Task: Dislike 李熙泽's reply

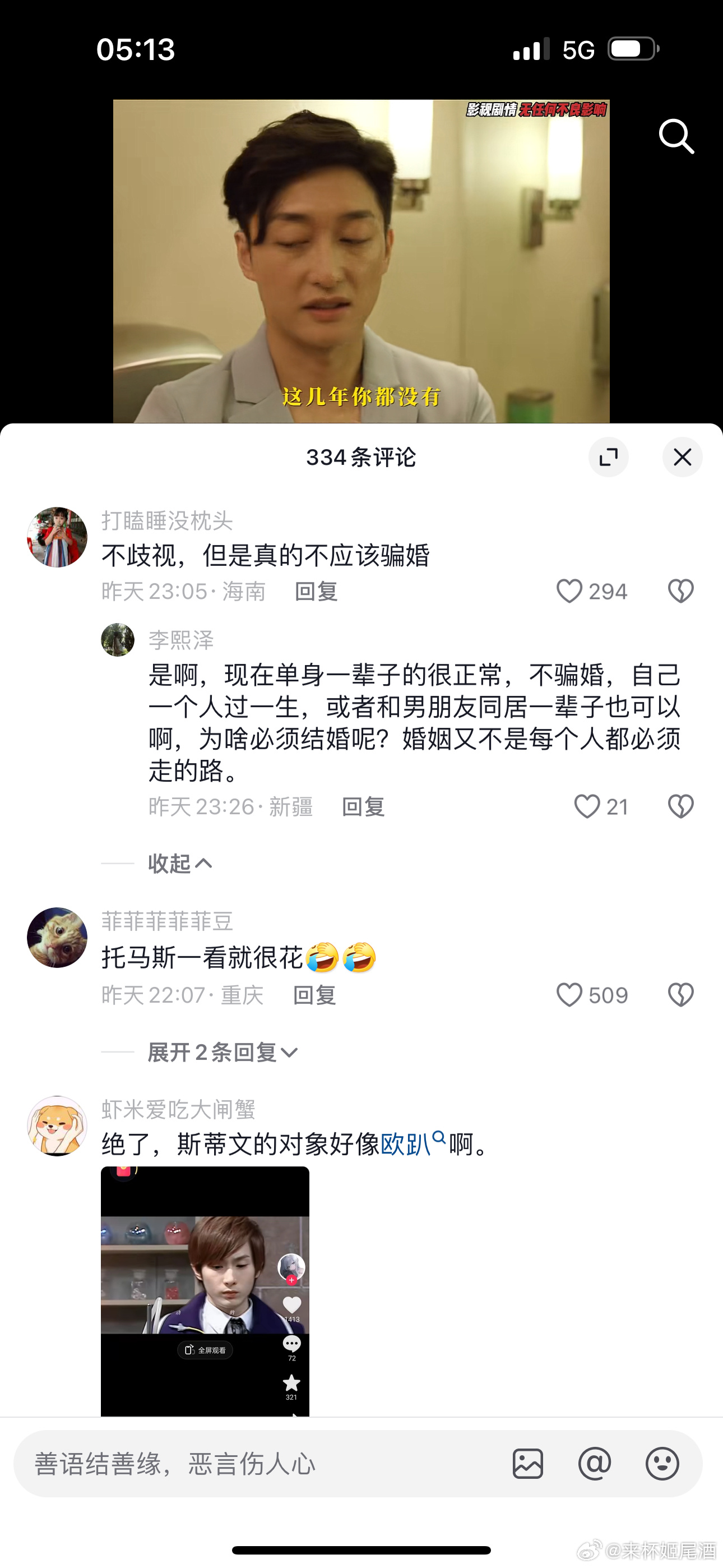Action: (x=680, y=806)
